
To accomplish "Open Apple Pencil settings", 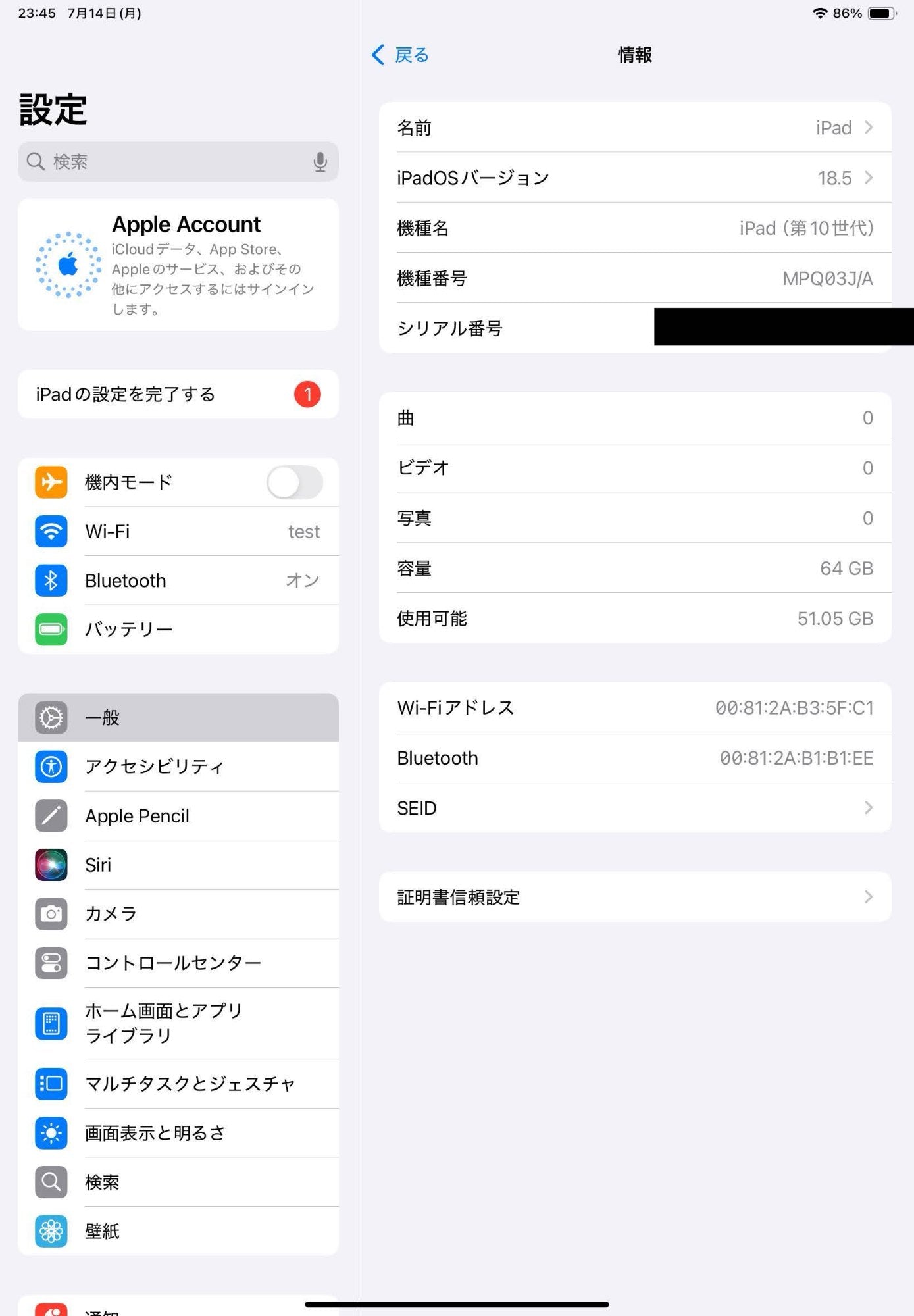I will pyautogui.click(x=178, y=816).
